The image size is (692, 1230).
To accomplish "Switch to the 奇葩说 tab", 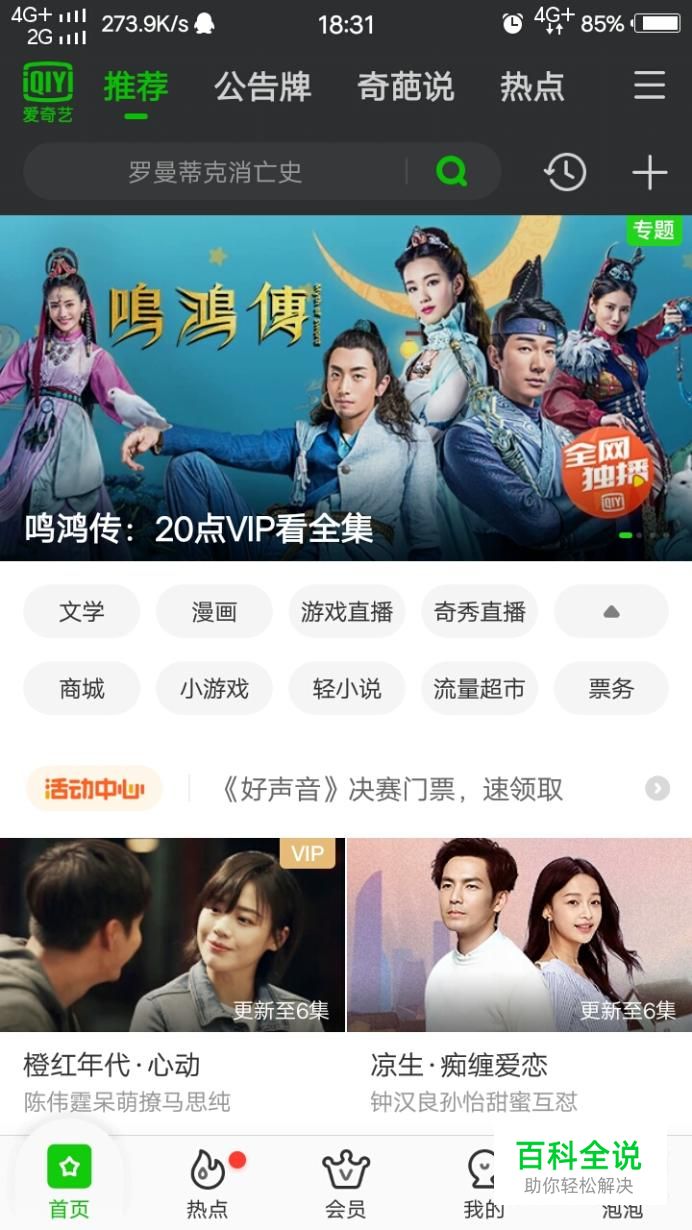I will (406, 87).
